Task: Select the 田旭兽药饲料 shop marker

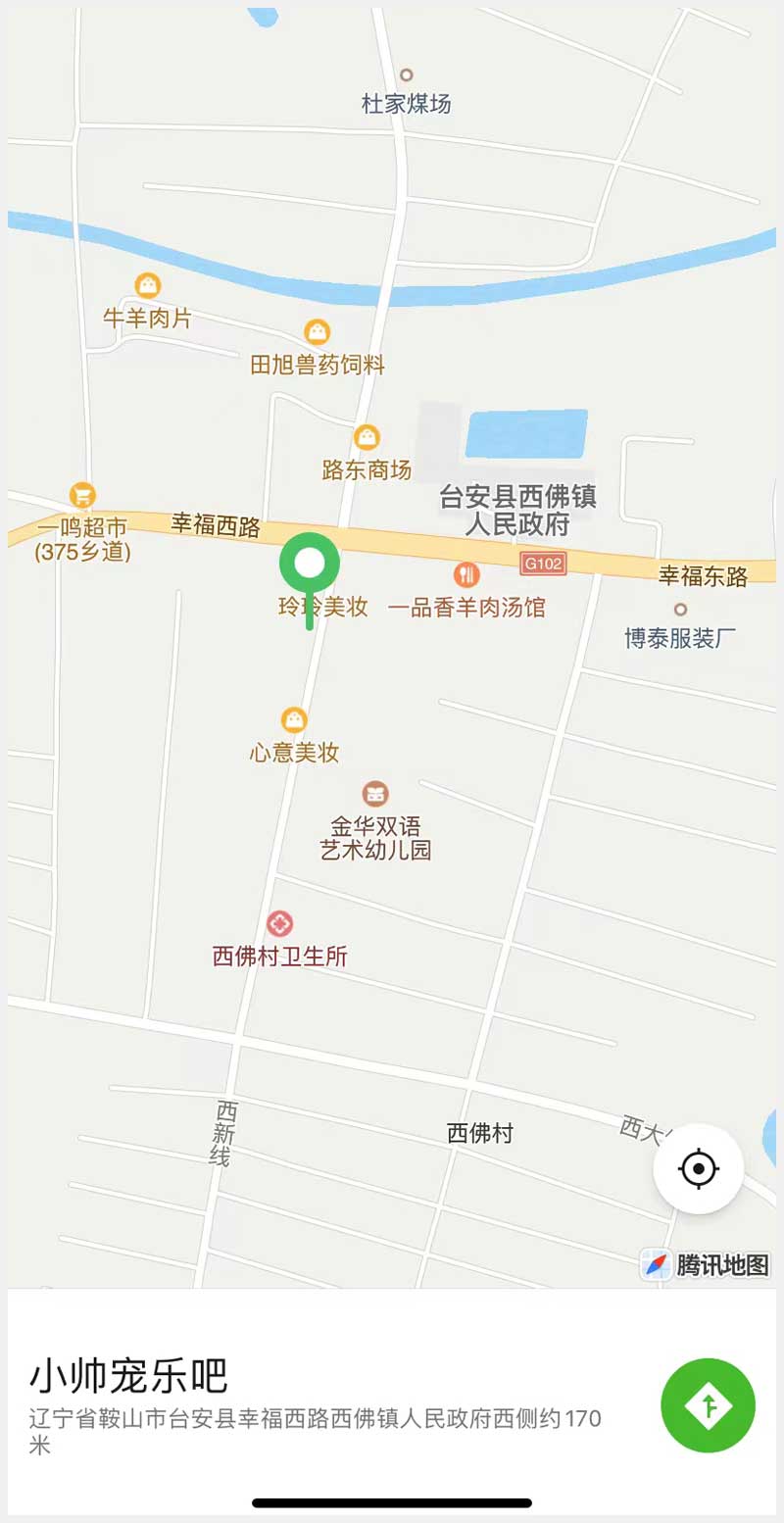Action: [x=317, y=332]
